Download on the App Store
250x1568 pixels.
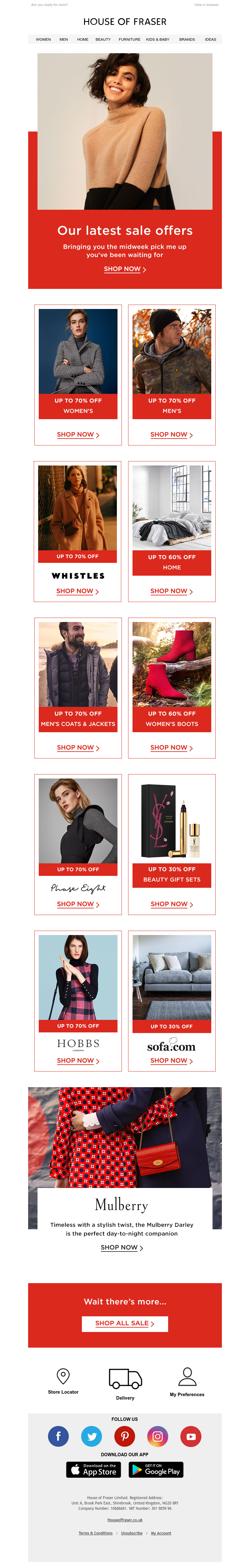(x=94, y=1469)
